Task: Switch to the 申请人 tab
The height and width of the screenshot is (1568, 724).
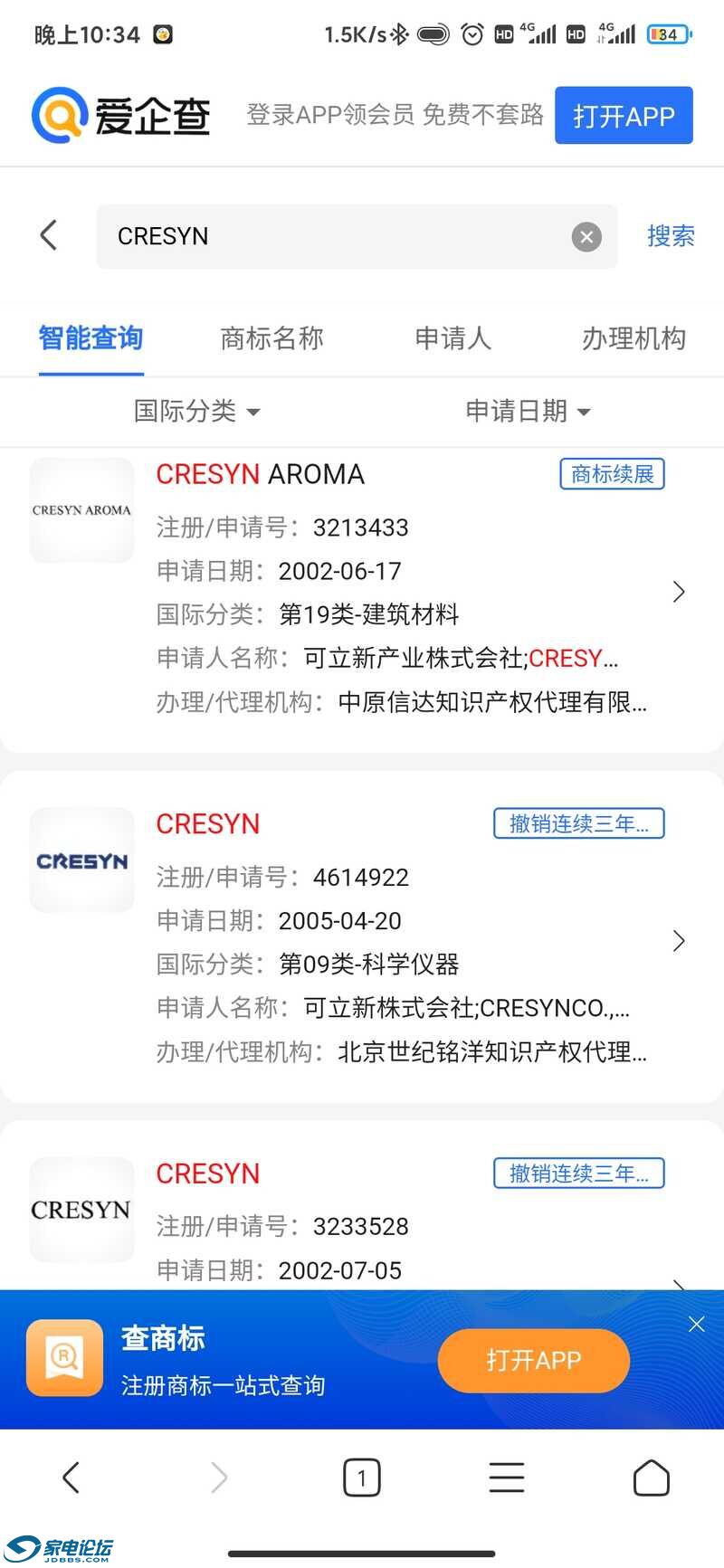Action: 452,338
